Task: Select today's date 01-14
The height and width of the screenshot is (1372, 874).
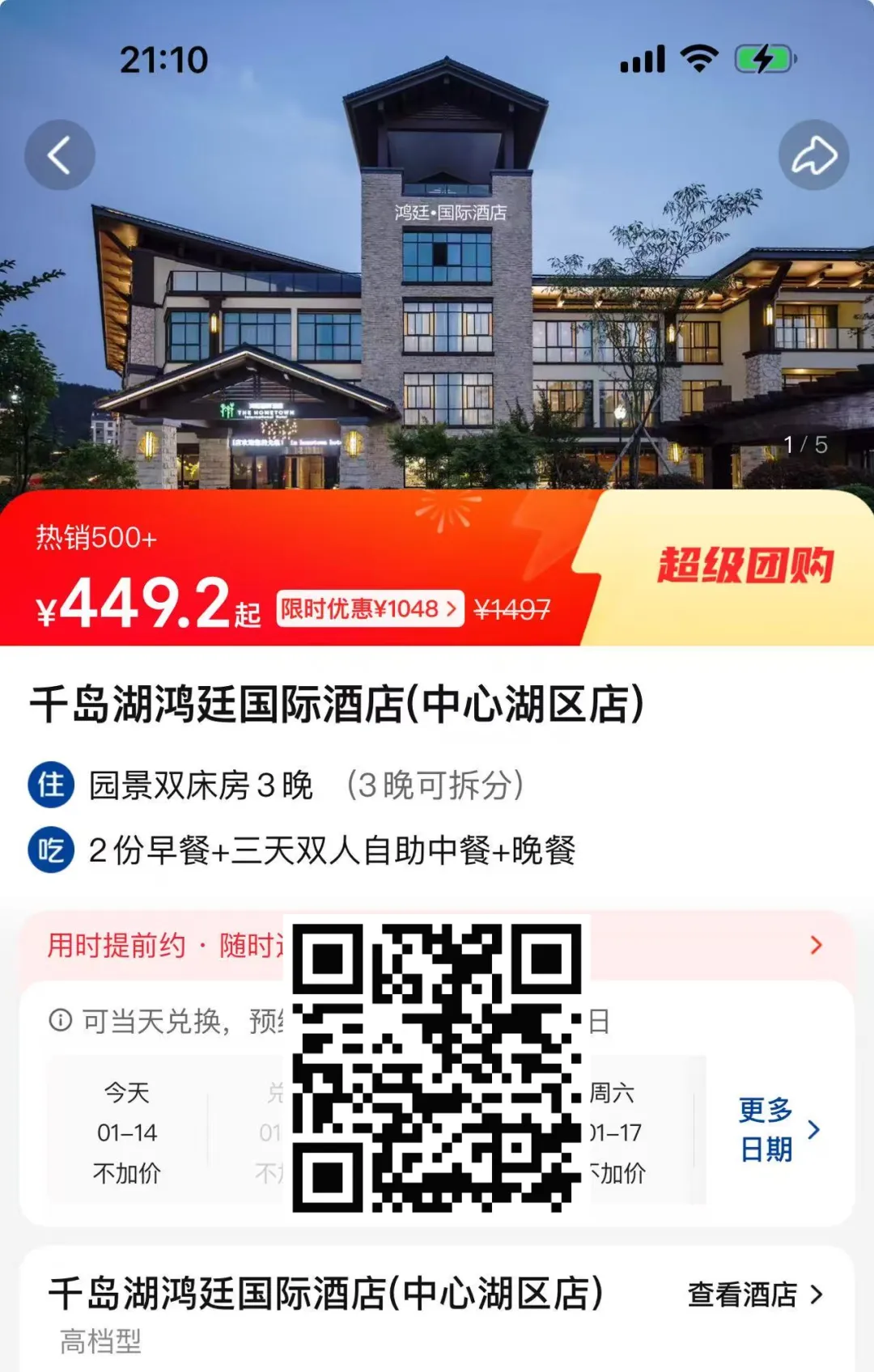Action: click(x=127, y=1132)
